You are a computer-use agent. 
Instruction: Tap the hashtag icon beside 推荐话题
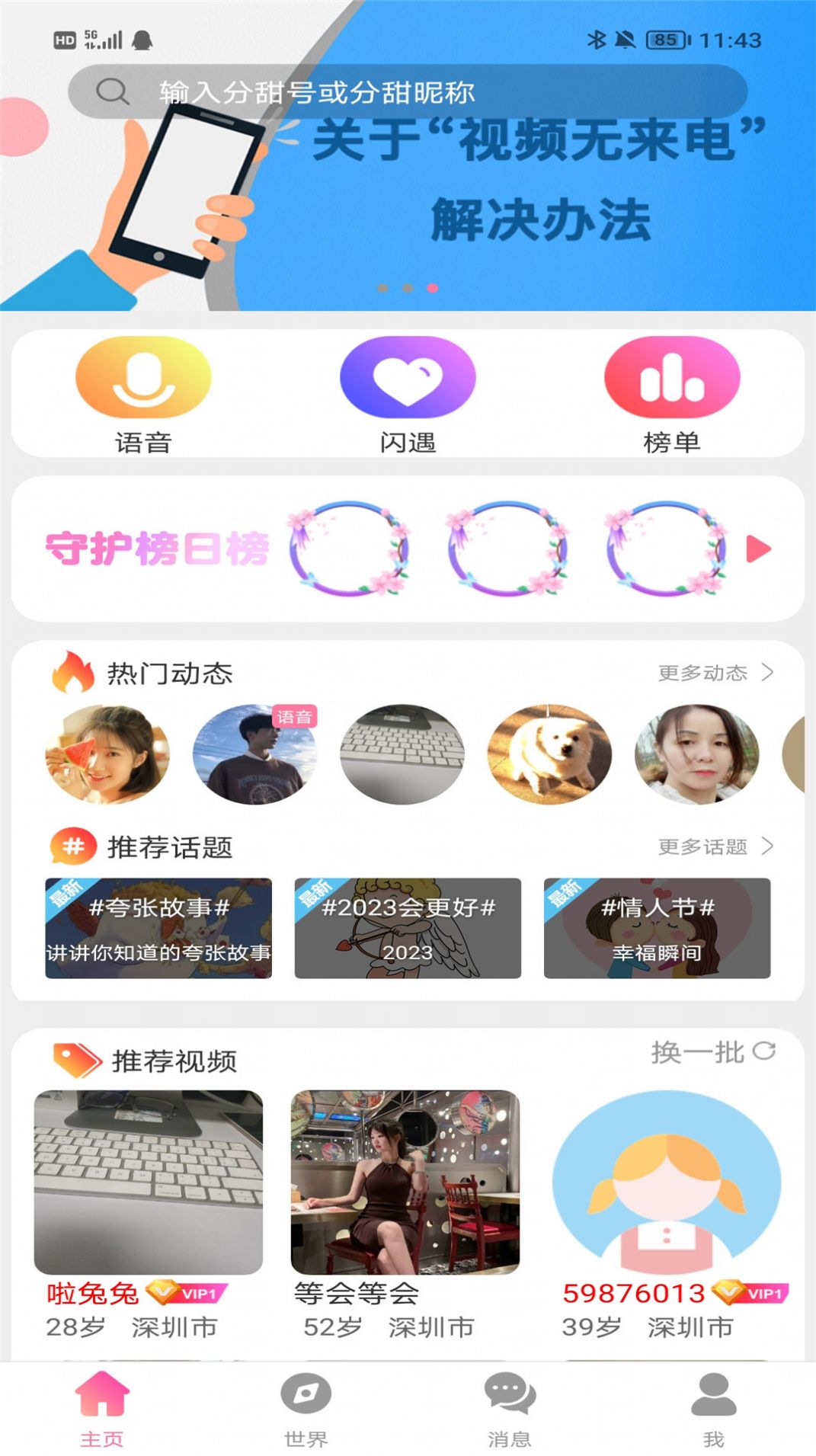pyautogui.click(x=72, y=846)
